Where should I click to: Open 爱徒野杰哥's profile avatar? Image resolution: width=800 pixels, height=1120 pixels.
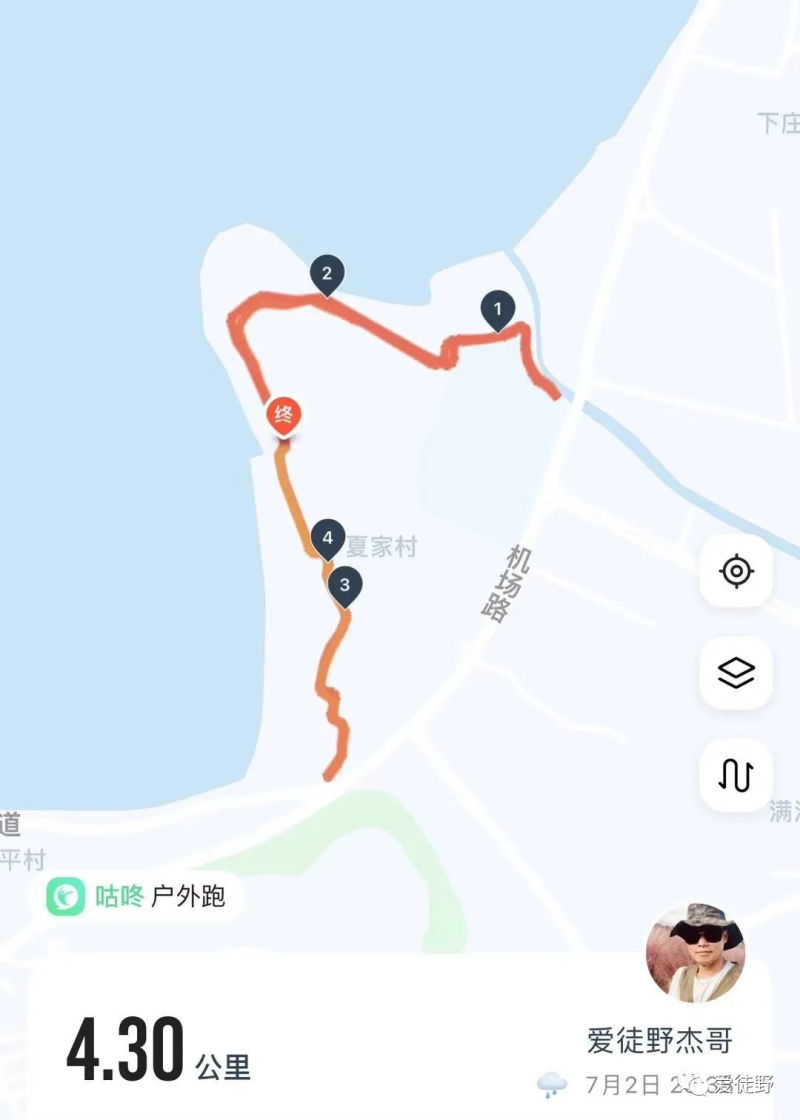pyautogui.click(x=695, y=953)
